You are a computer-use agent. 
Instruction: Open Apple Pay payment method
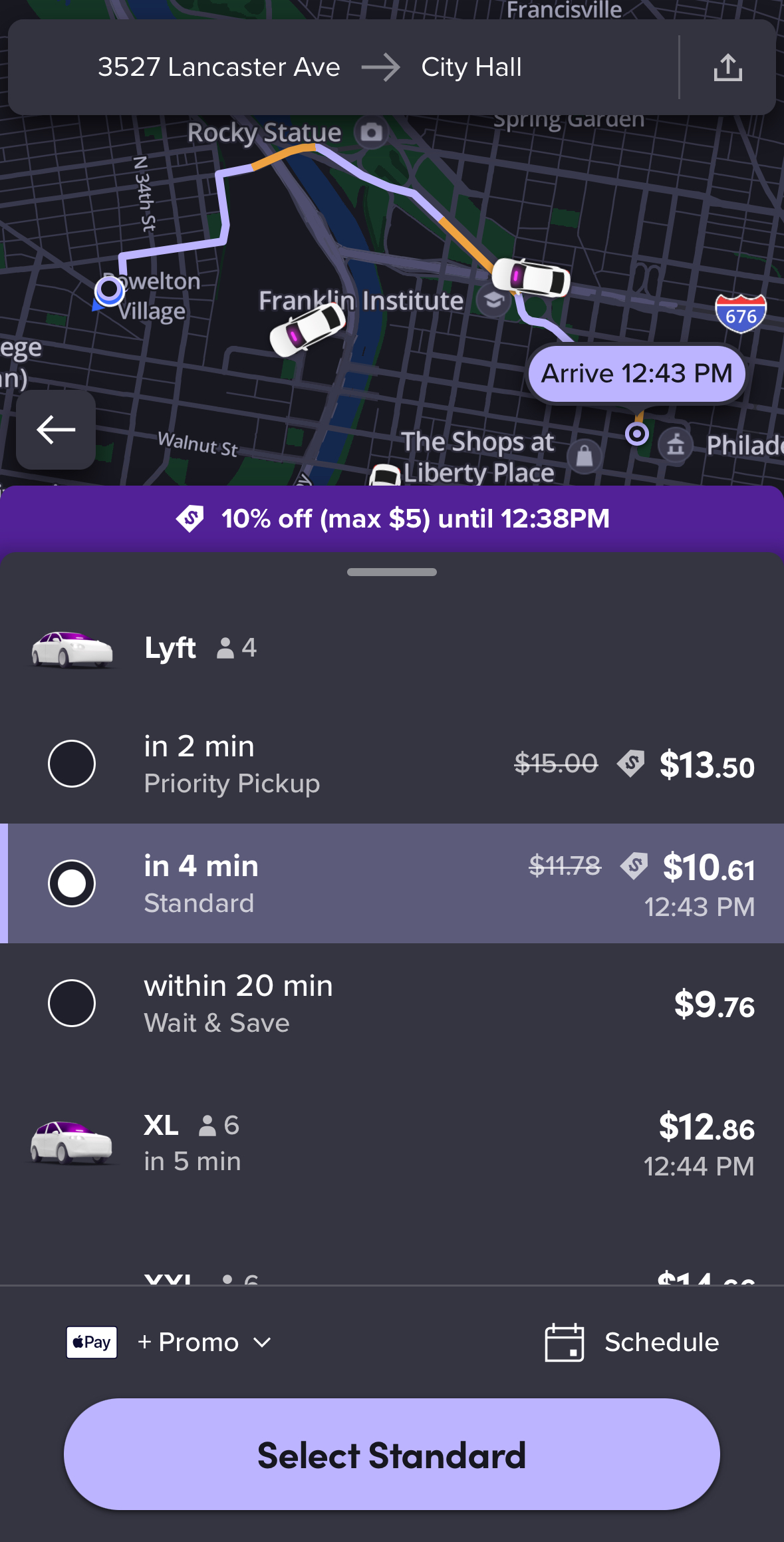(92, 1342)
